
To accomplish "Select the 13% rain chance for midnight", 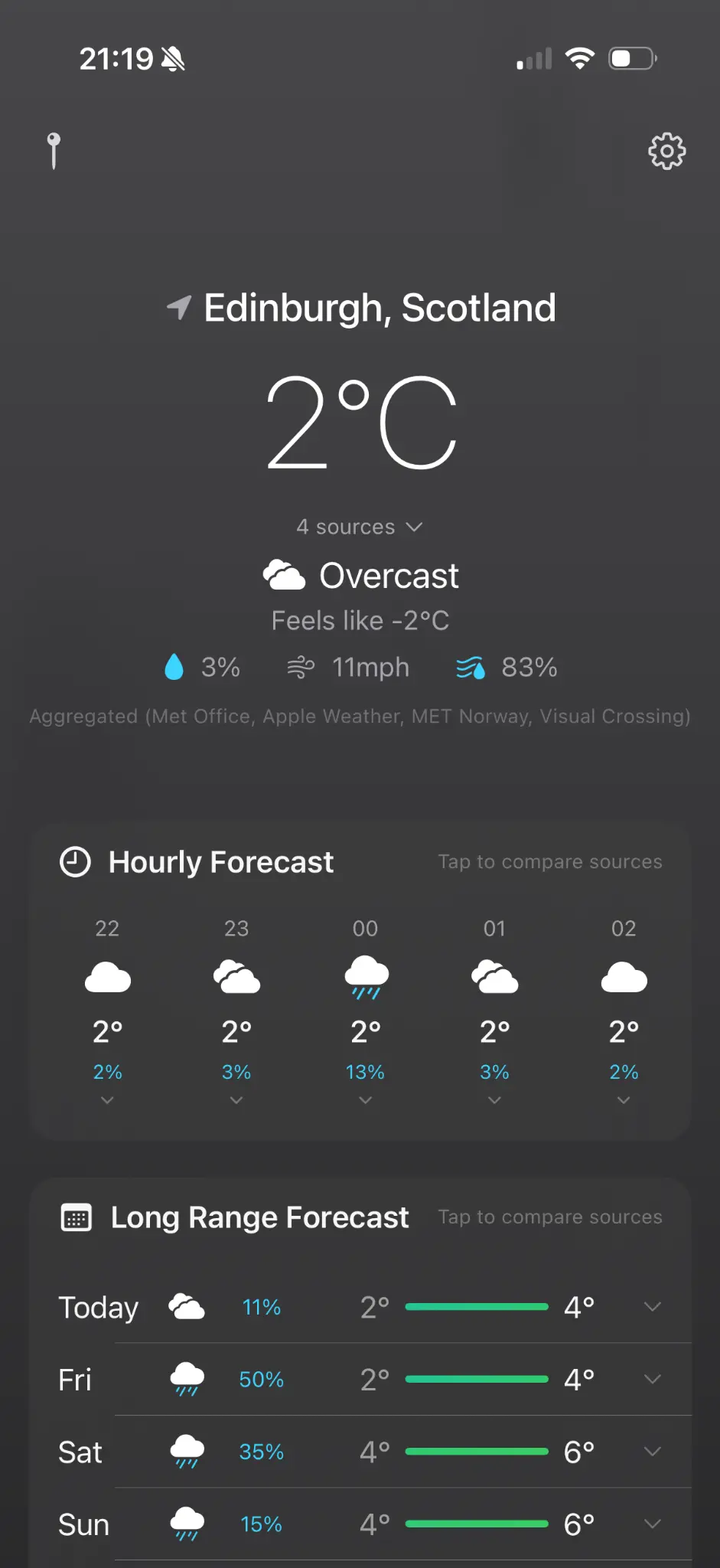I will pyautogui.click(x=365, y=1072).
